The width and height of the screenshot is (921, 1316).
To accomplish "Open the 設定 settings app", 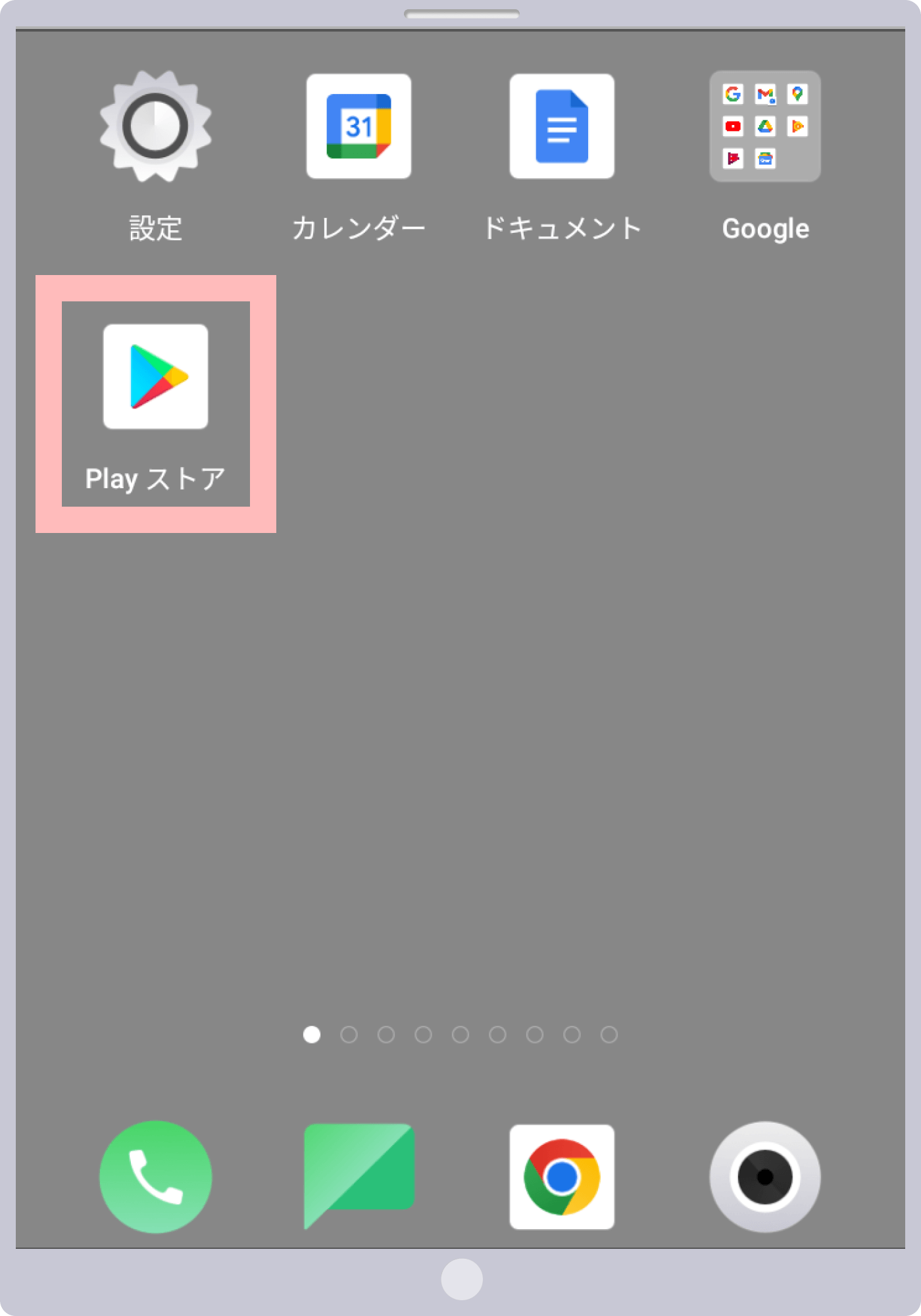I will [157, 126].
